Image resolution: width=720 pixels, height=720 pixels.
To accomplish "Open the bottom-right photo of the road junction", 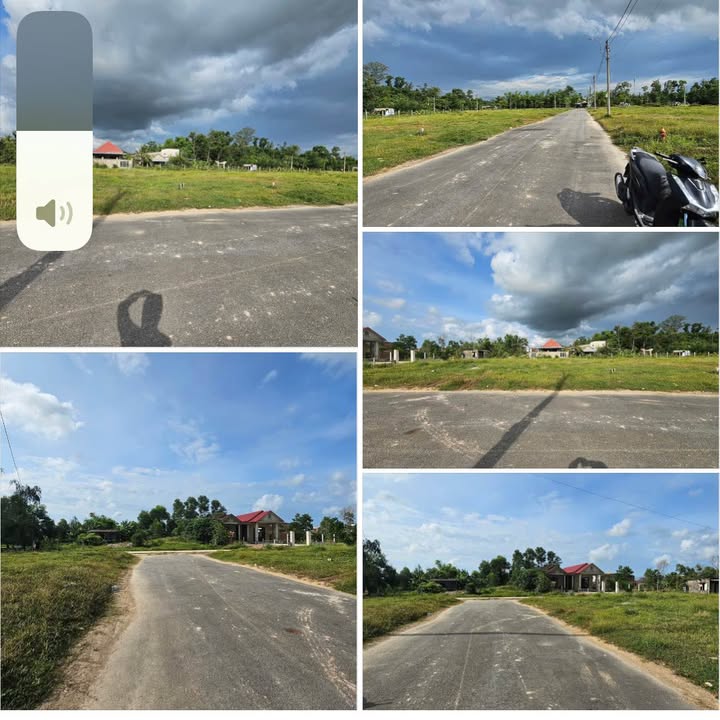I will pos(540,591).
